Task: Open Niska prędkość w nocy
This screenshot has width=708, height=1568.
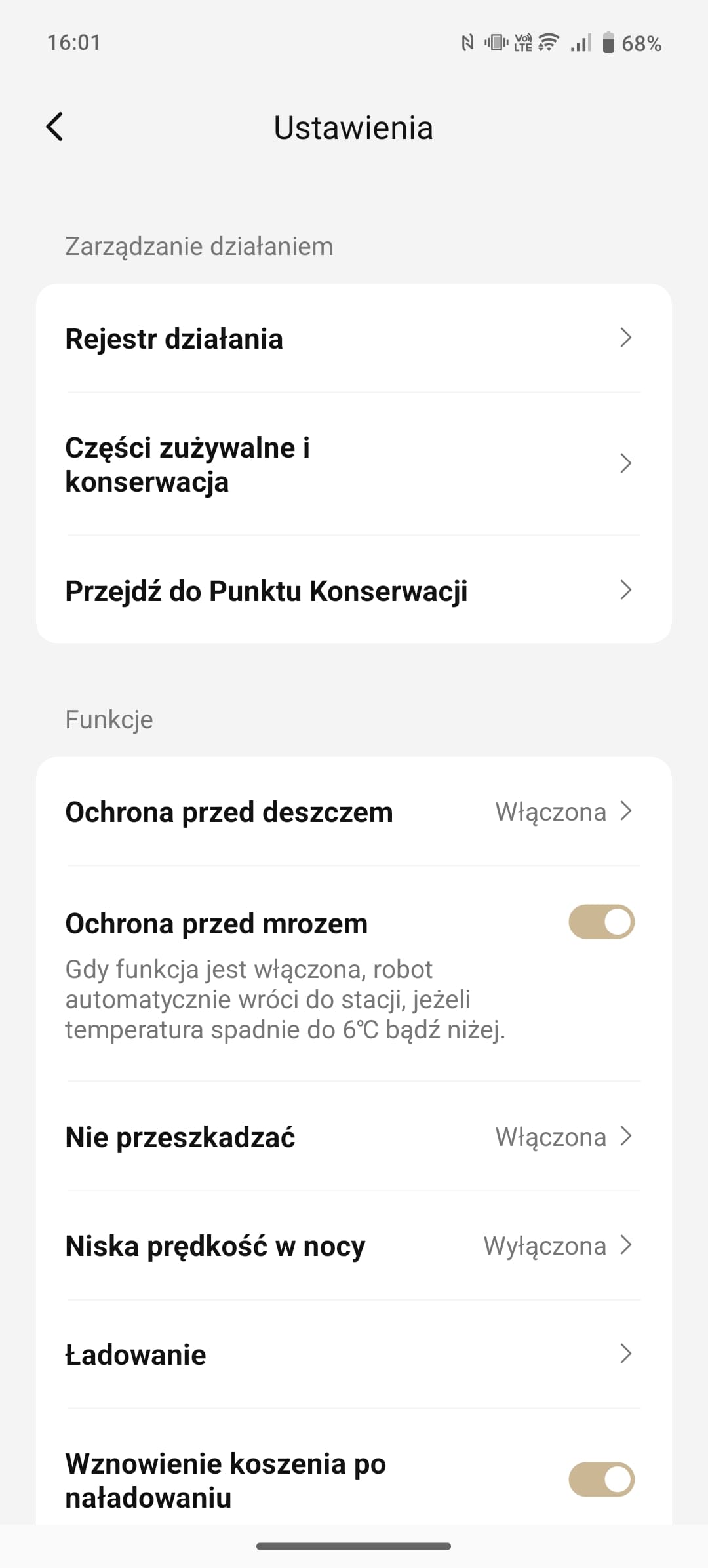Action: [354, 1245]
